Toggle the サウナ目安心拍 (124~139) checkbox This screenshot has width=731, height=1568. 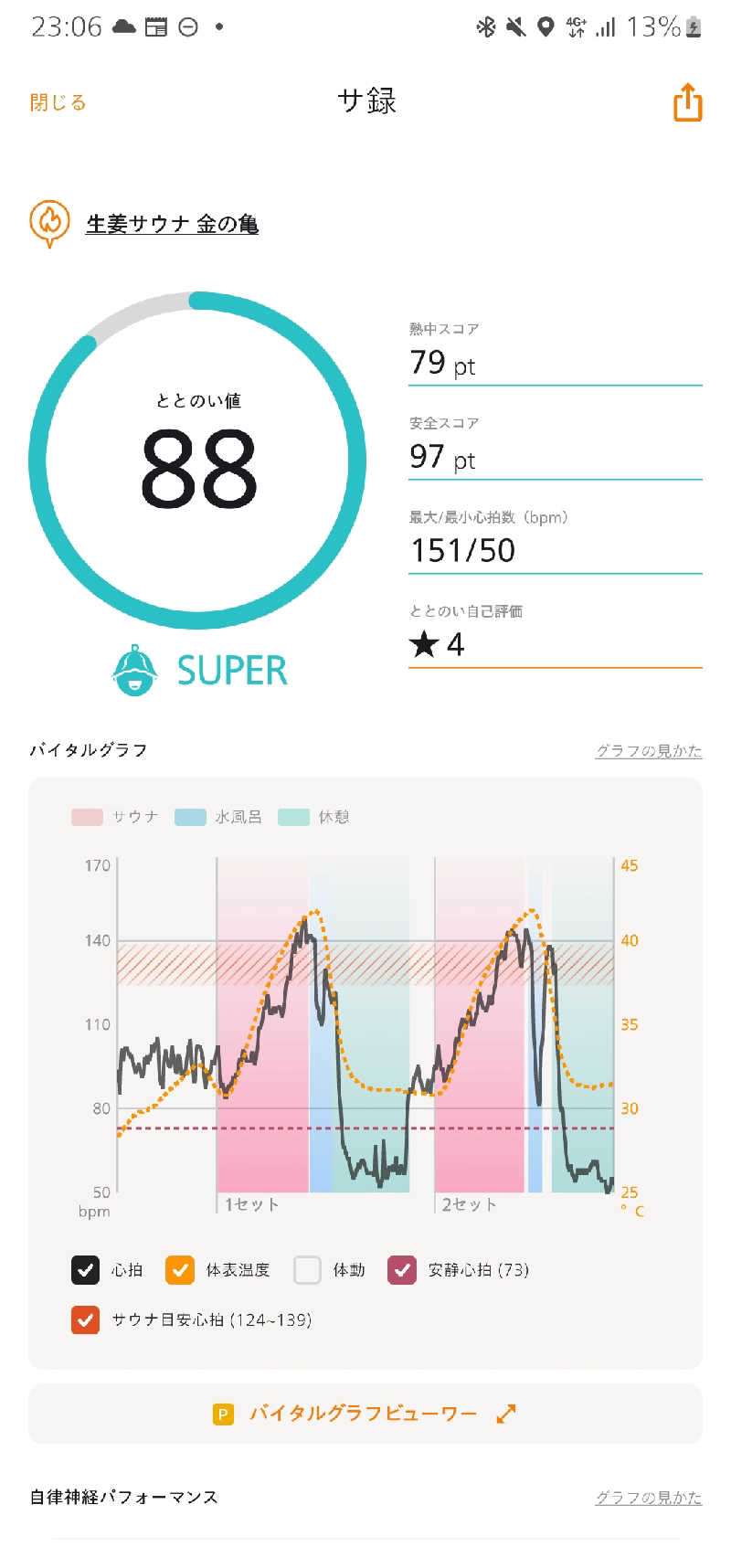(x=85, y=1320)
